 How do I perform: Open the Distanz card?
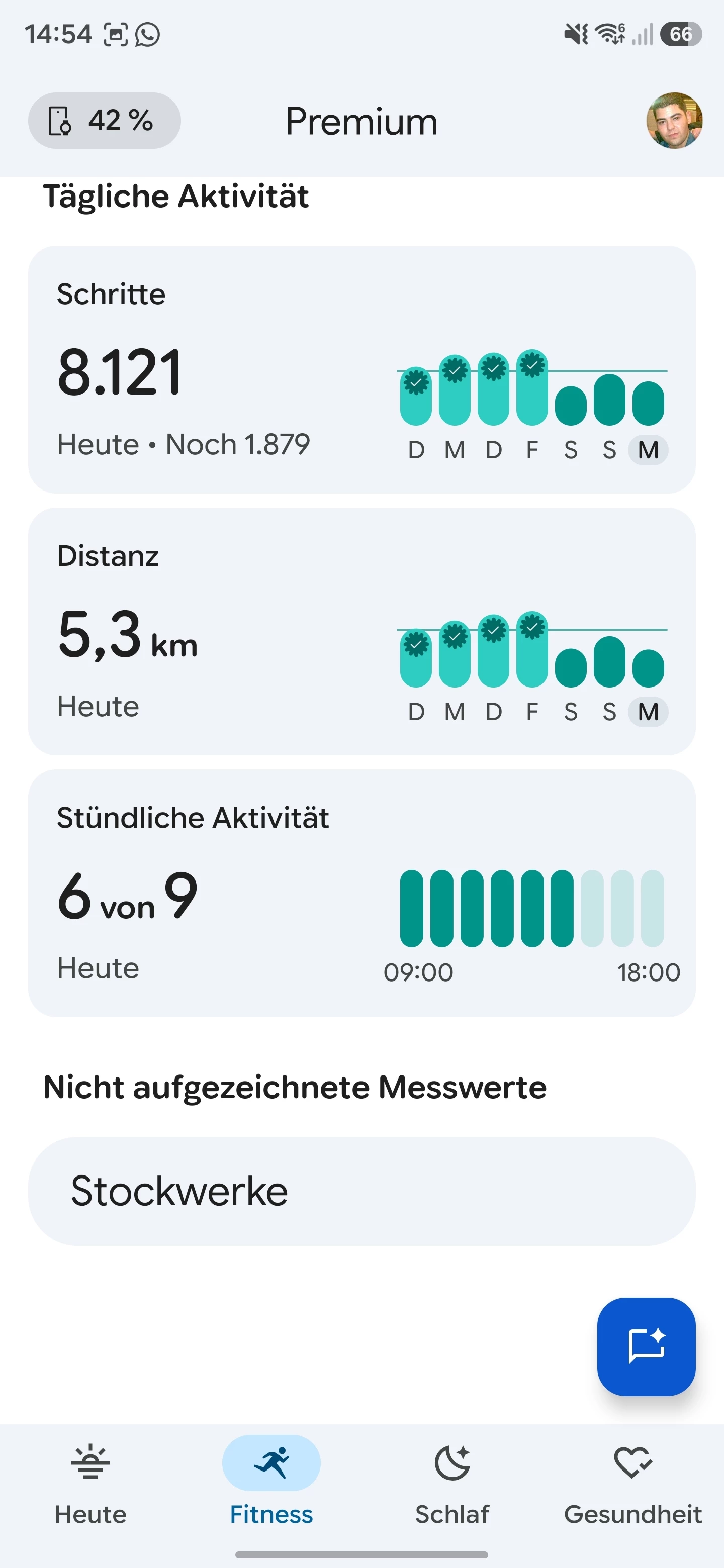[x=361, y=631]
